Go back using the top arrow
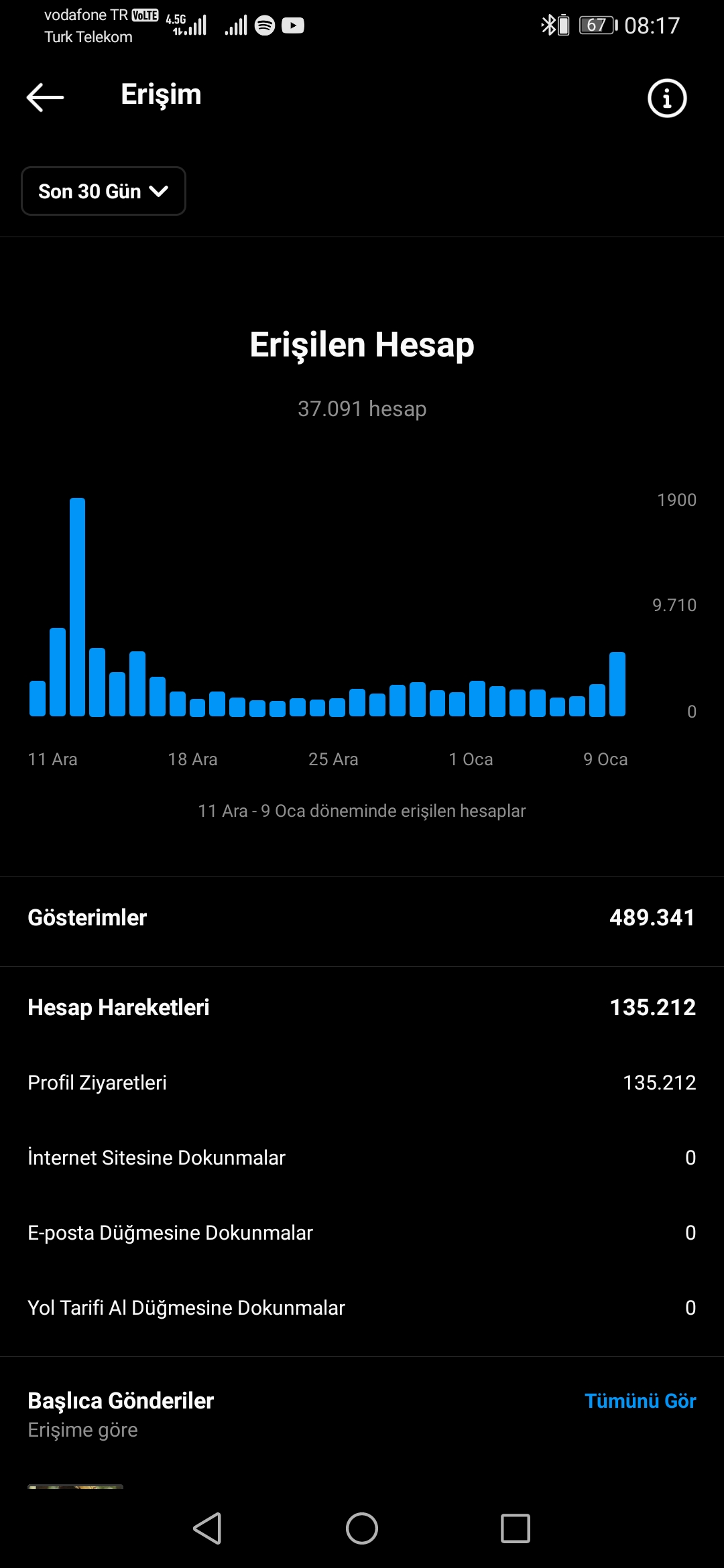Image resolution: width=724 pixels, height=1568 pixels. pyautogui.click(x=45, y=98)
